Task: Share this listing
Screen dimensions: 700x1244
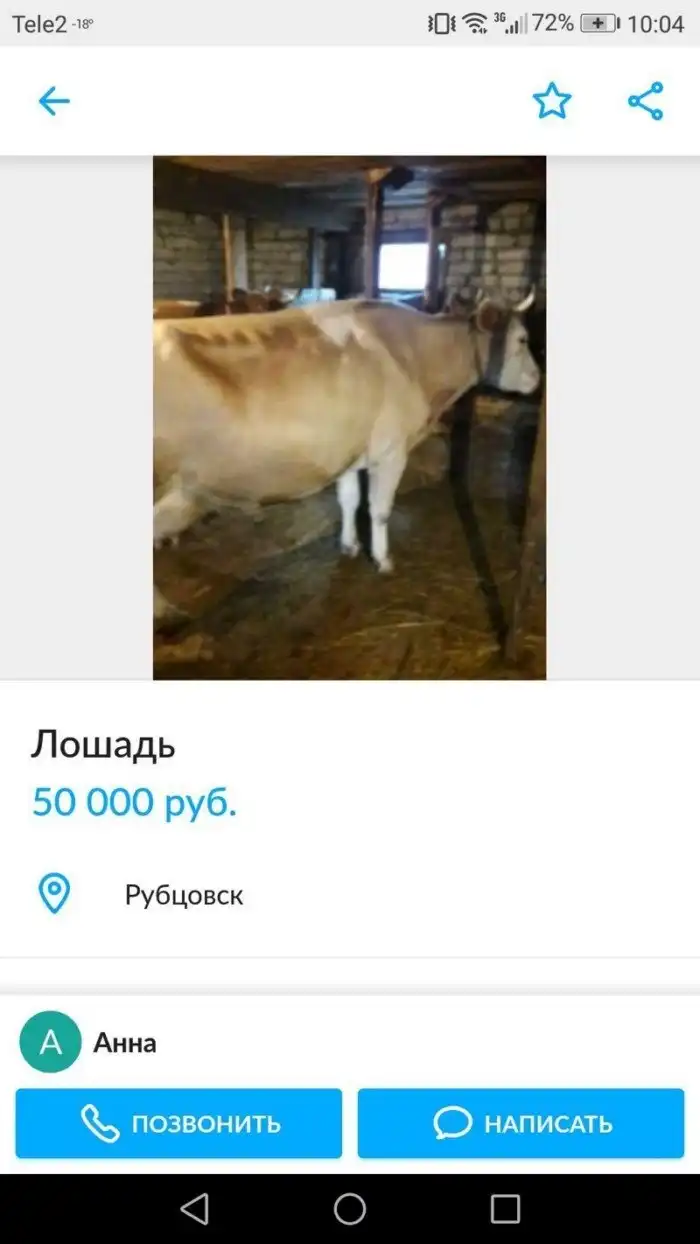Action: (645, 101)
